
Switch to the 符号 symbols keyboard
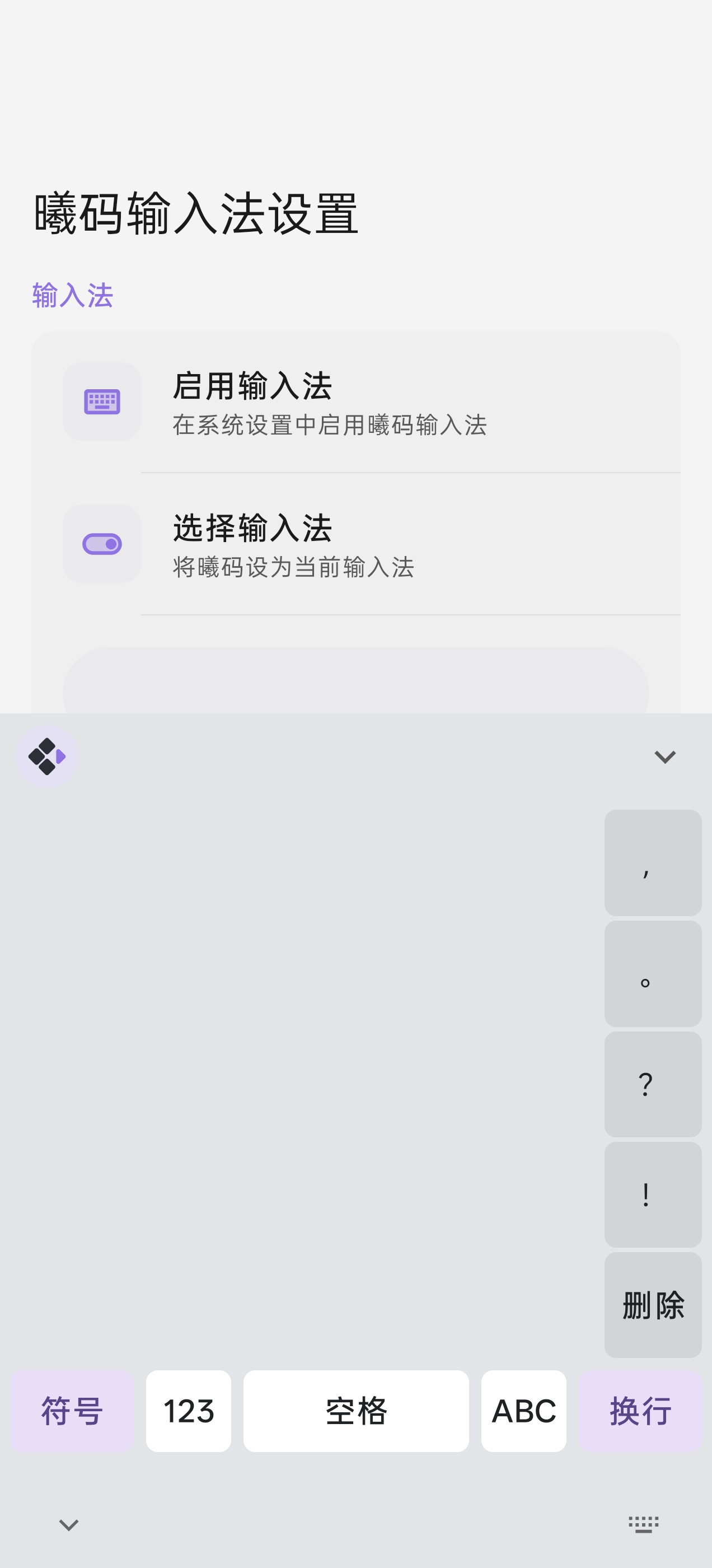72,1411
